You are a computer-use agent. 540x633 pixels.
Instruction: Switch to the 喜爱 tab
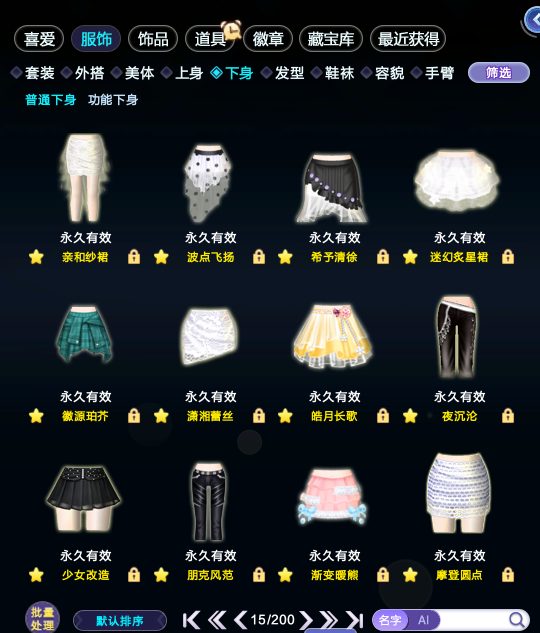tap(39, 39)
